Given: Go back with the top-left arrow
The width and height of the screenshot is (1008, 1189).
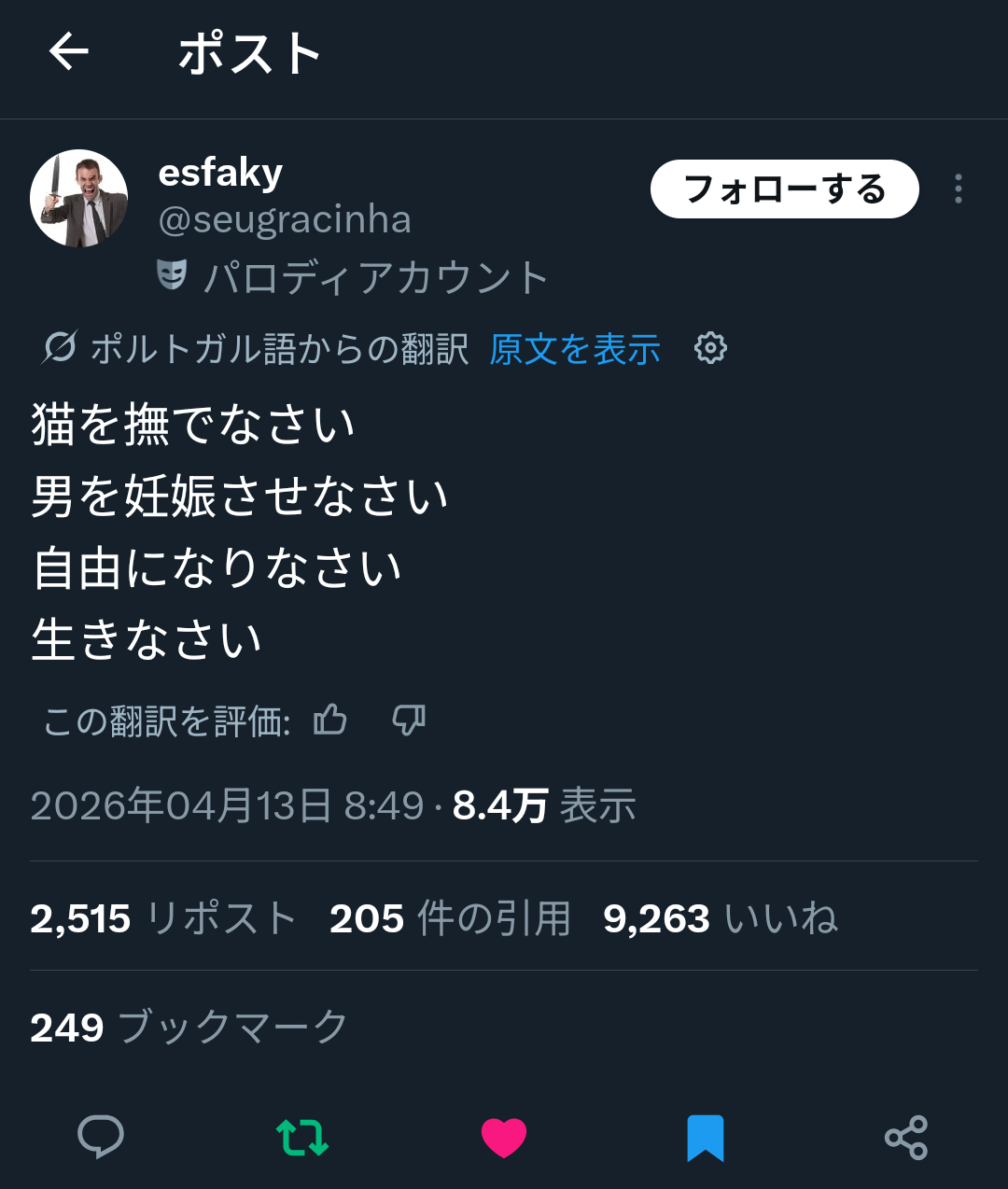Looking at the screenshot, I should pyautogui.click(x=69, y=51).
